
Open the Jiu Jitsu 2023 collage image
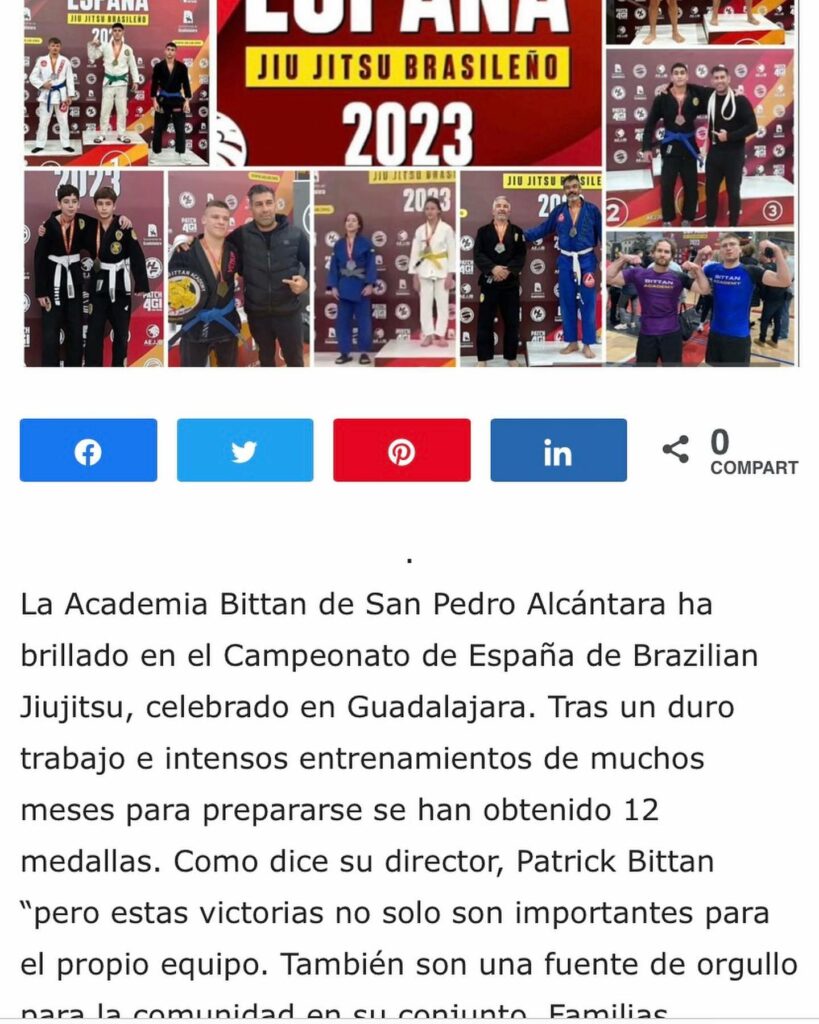pyautogui.click(x=410, y=185)
